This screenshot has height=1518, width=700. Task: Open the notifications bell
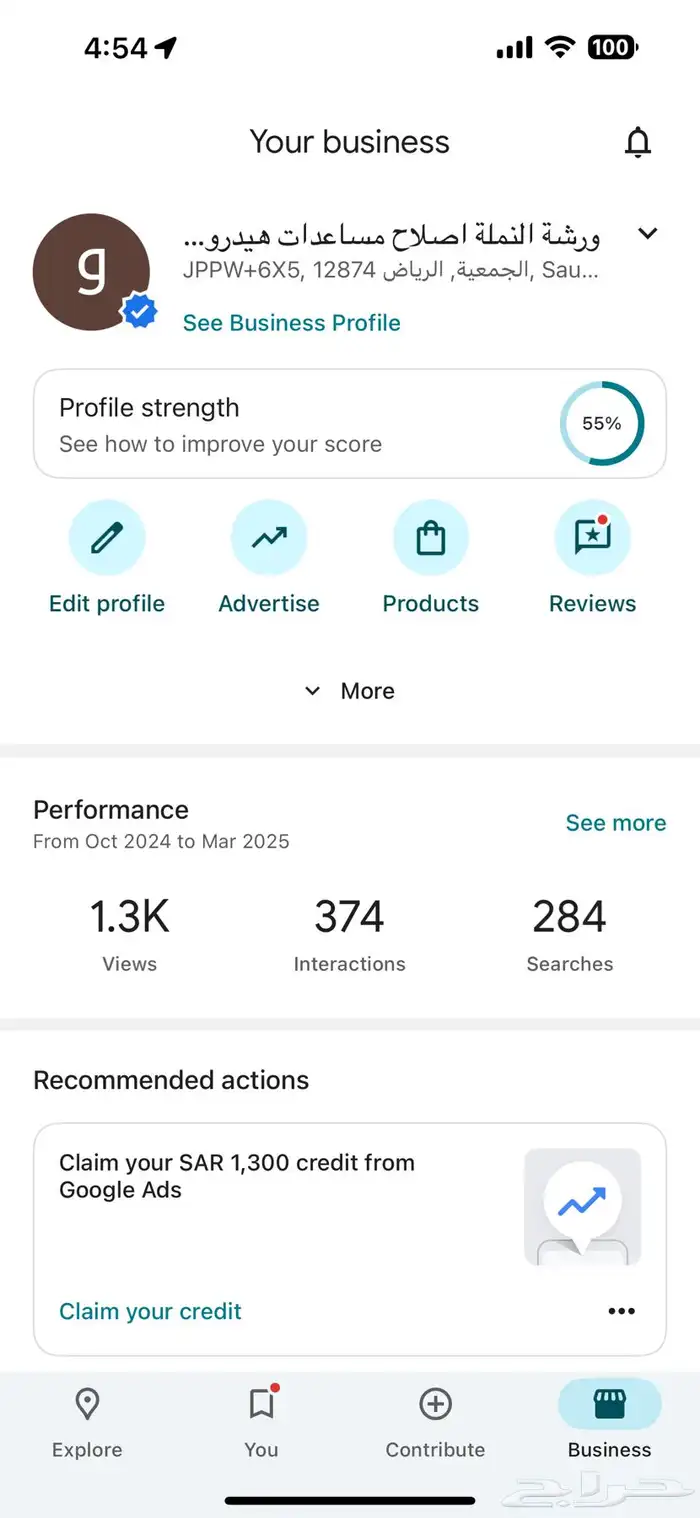click(637, 143)
